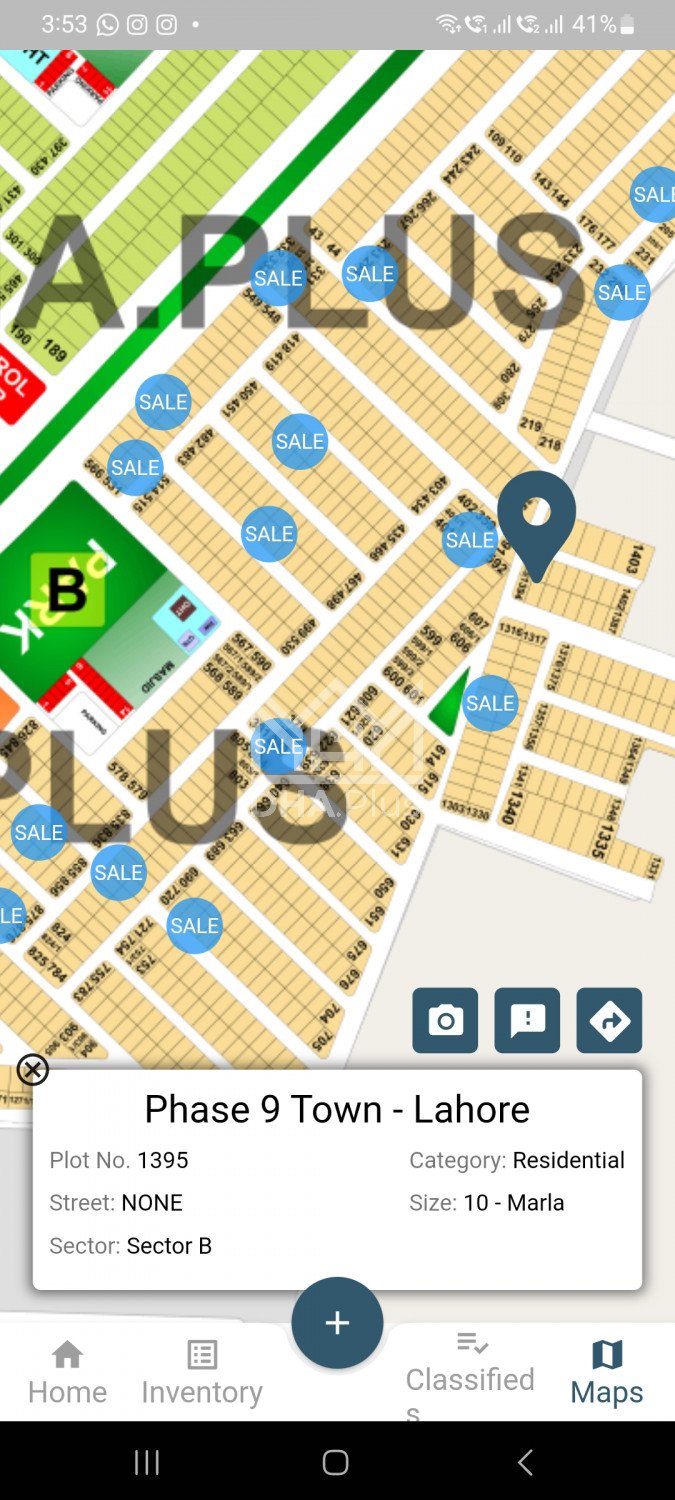Get directions with the arrow icon
Image resolution: width=675 pixels, height=1500 pixels.
[609, 1020]
